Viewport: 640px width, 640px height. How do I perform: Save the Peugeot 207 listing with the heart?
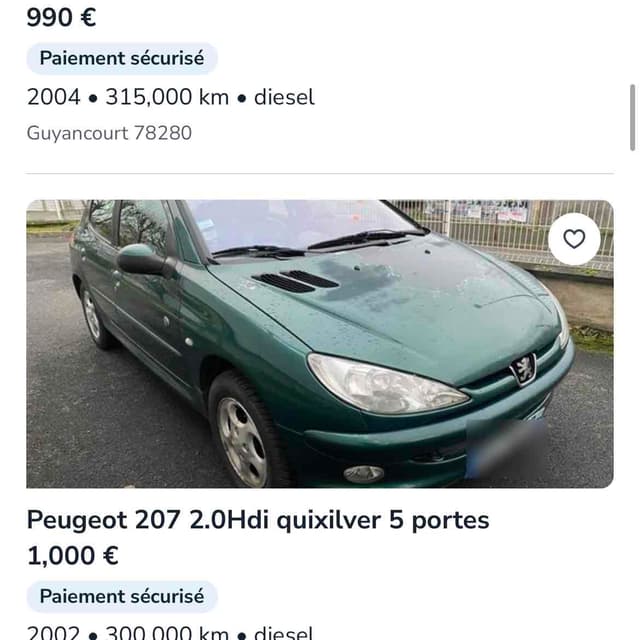click(x=574, y=239)
